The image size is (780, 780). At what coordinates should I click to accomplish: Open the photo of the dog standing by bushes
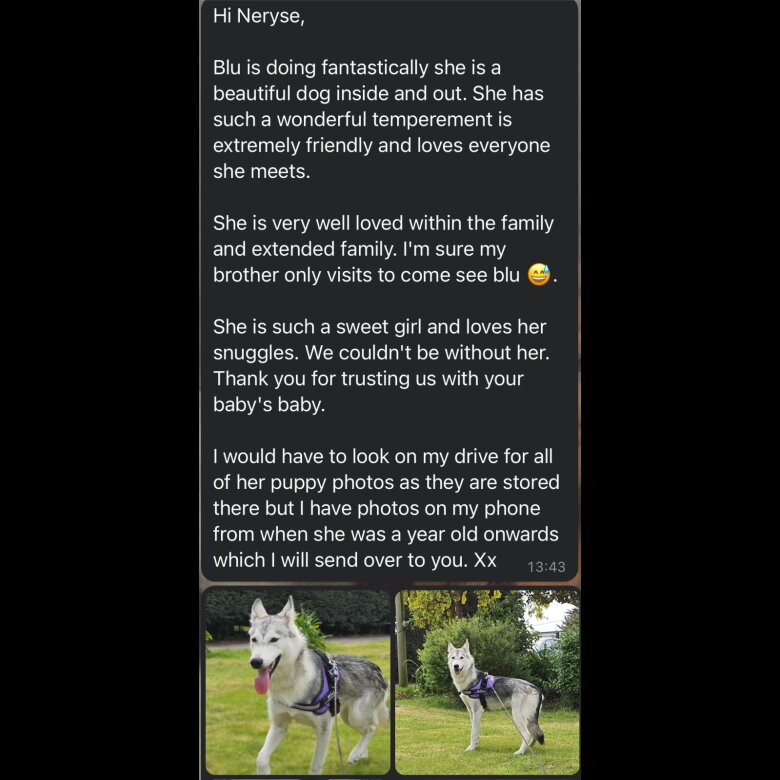[487, 680]
